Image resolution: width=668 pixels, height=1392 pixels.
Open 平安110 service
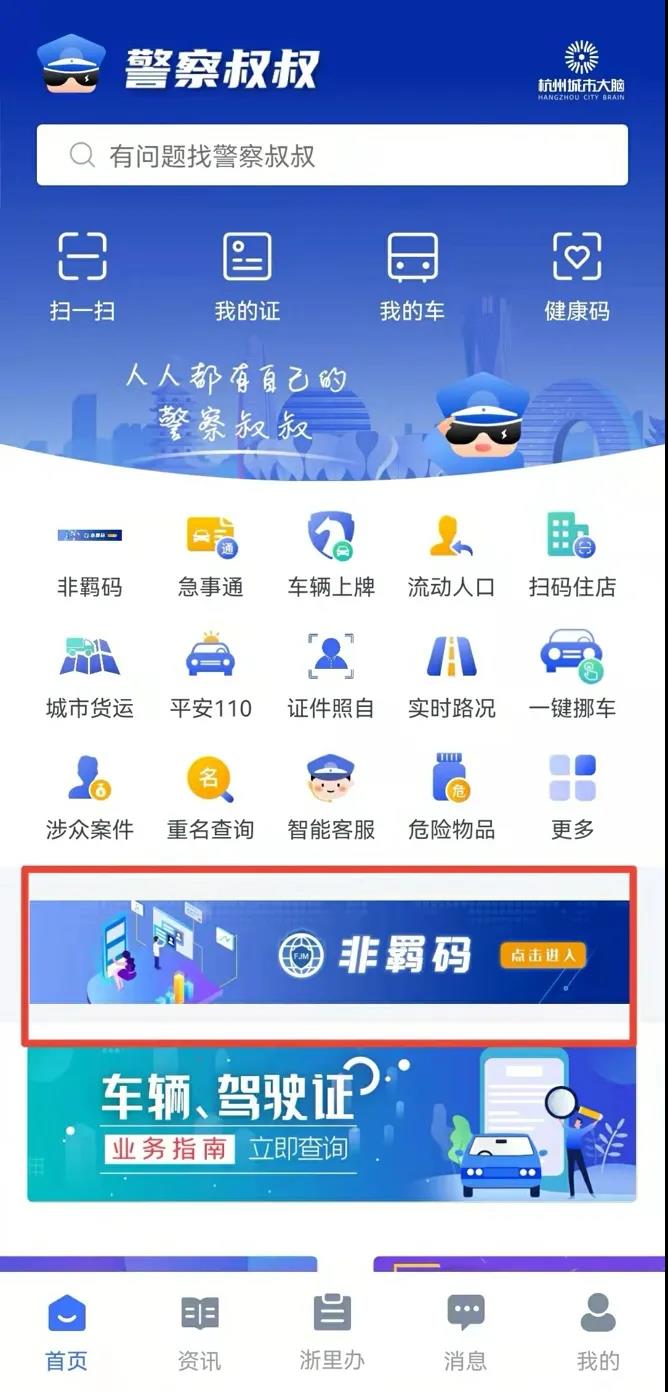point(210,676)
